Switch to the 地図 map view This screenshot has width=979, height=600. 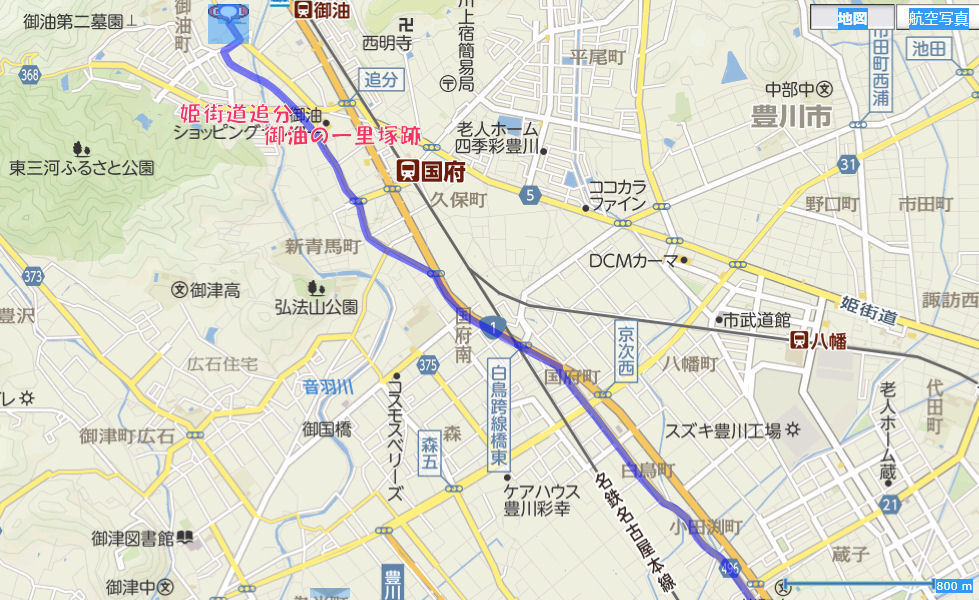(852, 17)
